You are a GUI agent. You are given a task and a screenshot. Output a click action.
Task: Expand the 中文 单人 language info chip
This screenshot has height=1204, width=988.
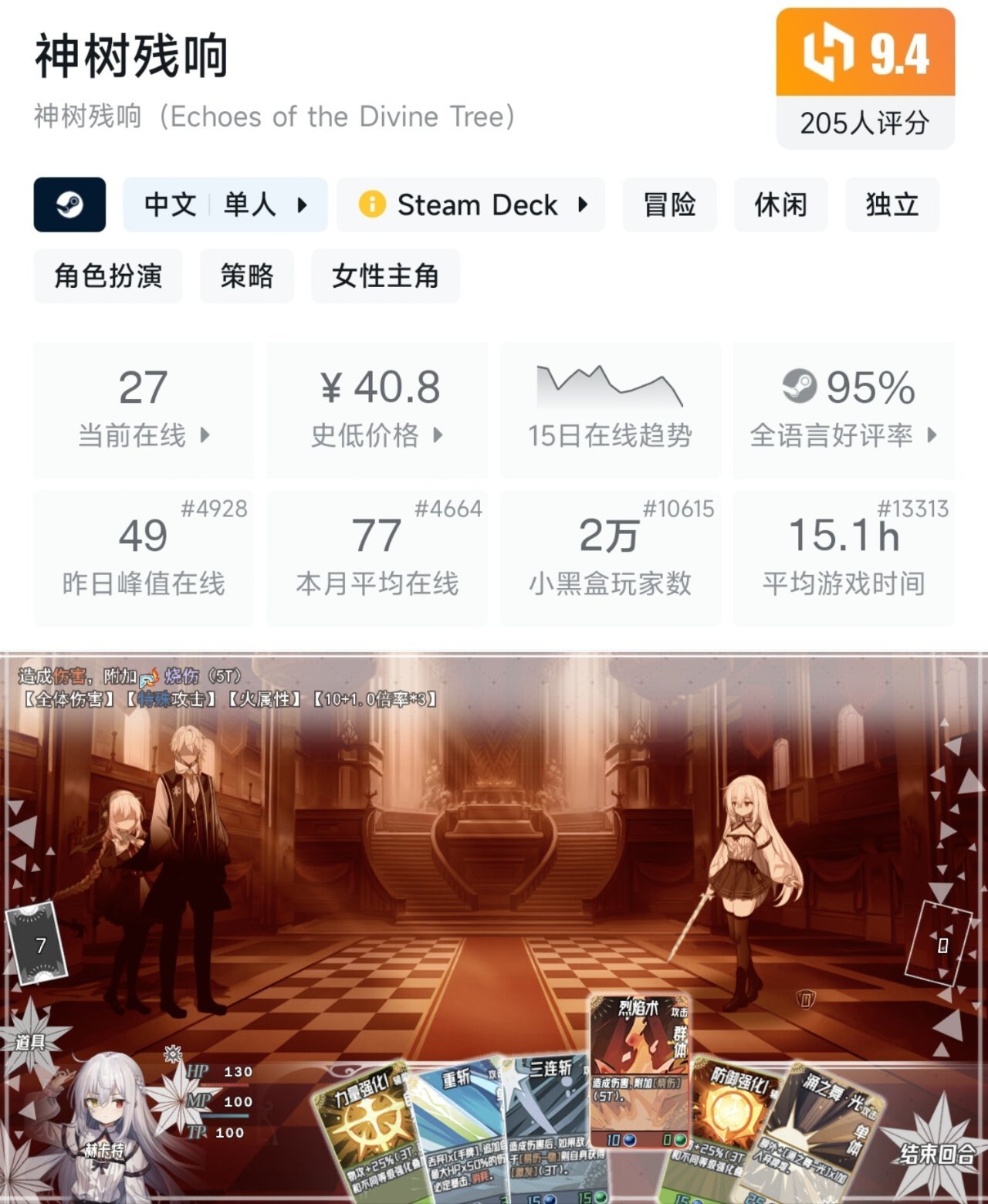point(225,205)
